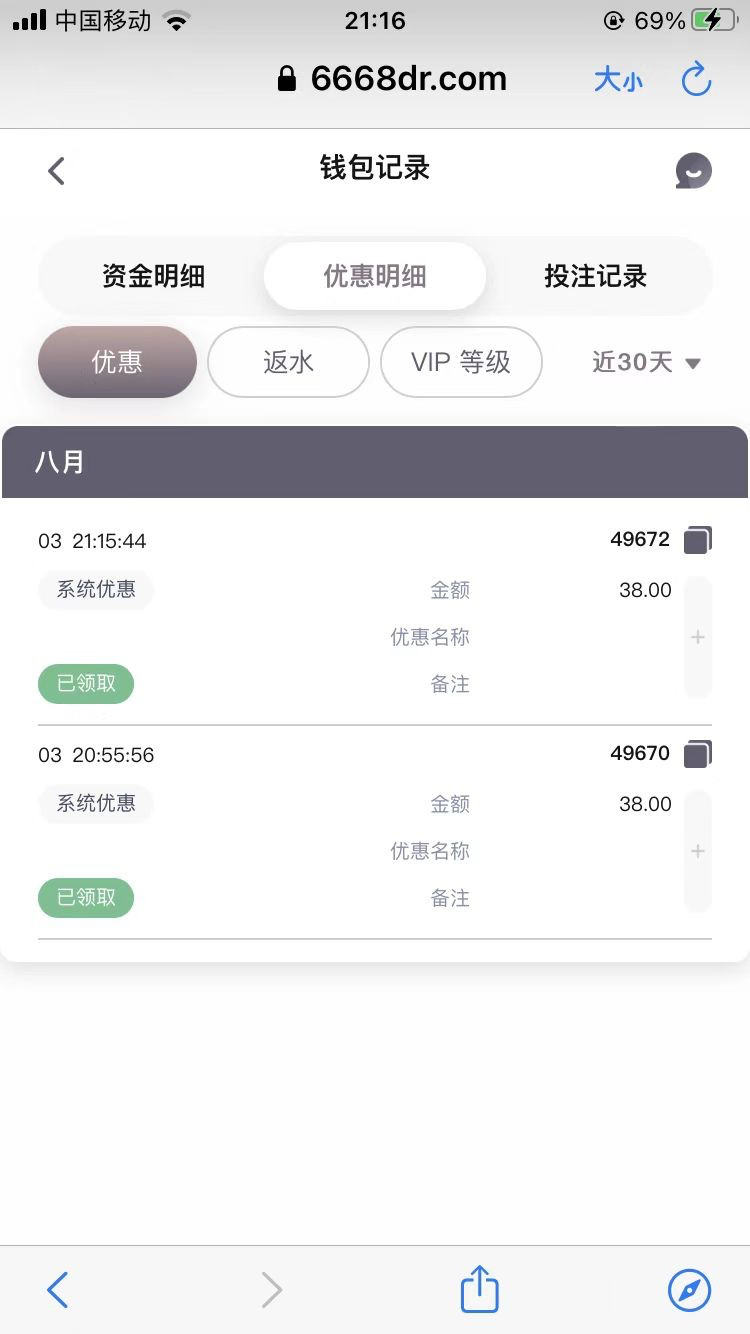
Task: Select the 优惠 filter chip
Action: coord(117,362)
